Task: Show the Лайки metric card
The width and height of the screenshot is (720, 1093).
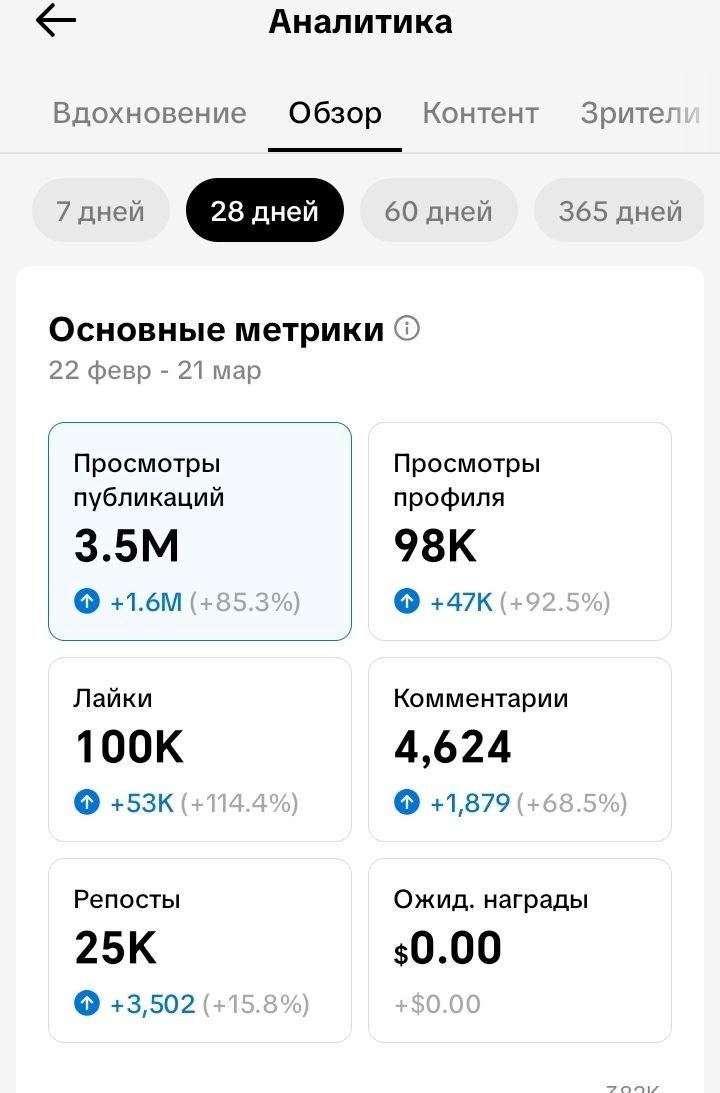Action: tap(200, 749)
